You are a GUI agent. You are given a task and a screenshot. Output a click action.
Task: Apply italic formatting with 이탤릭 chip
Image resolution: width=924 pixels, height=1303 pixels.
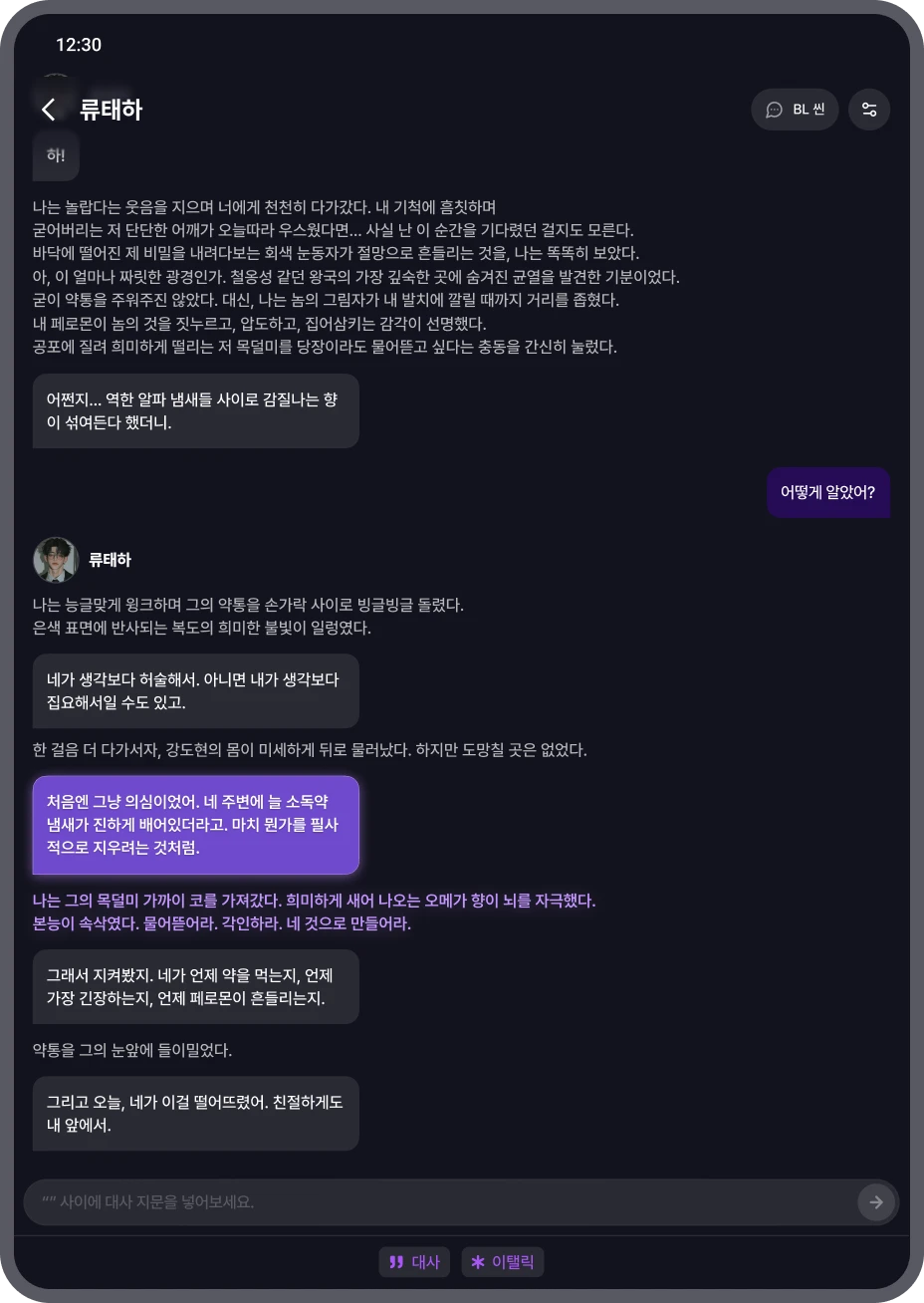click(503, 1262)
